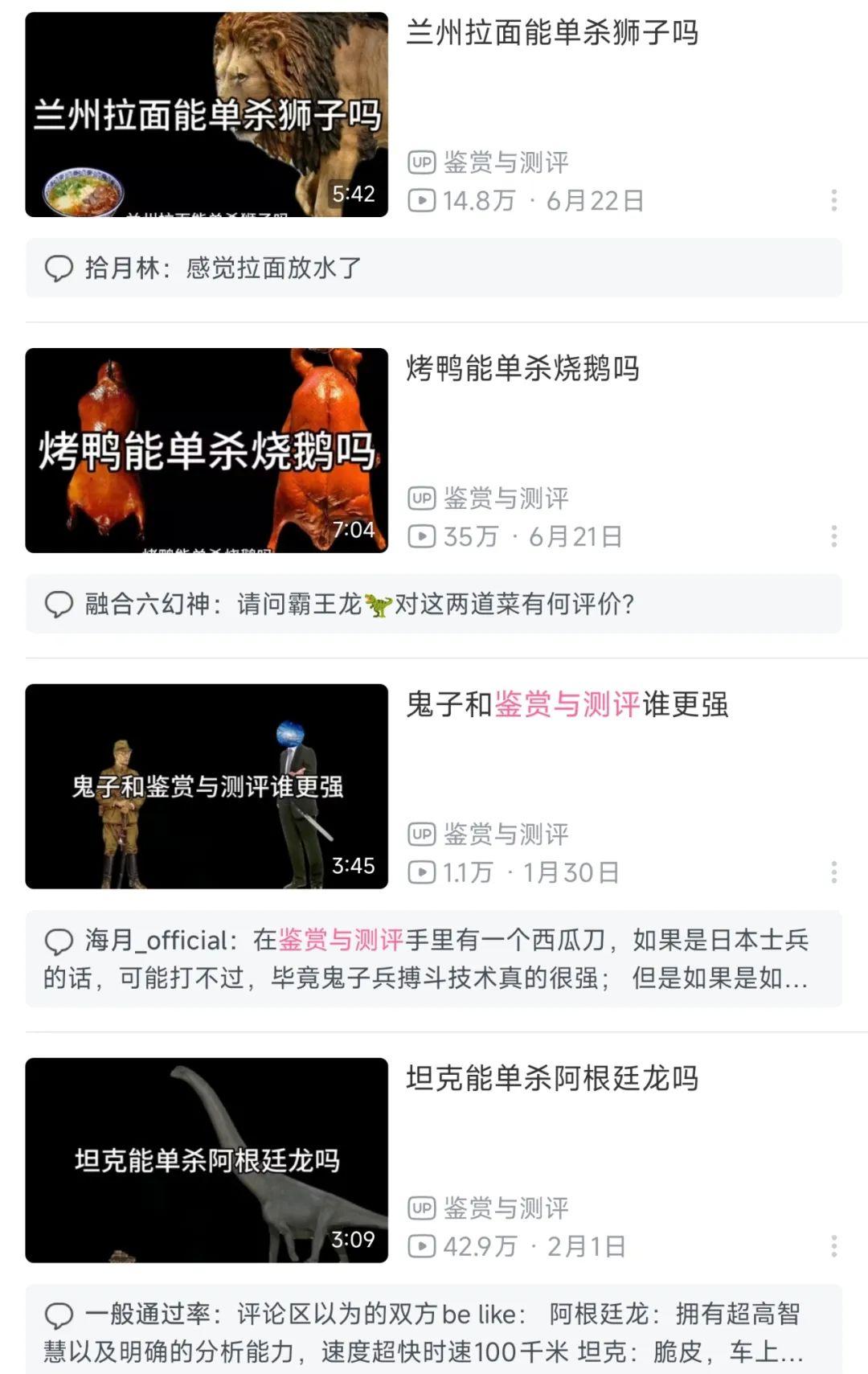The width and height of the screenshot is (868, 1374).
Task: Open 拾月林's comment about 拉面放水
Action: pyautogui.click(x=434, y=268)
